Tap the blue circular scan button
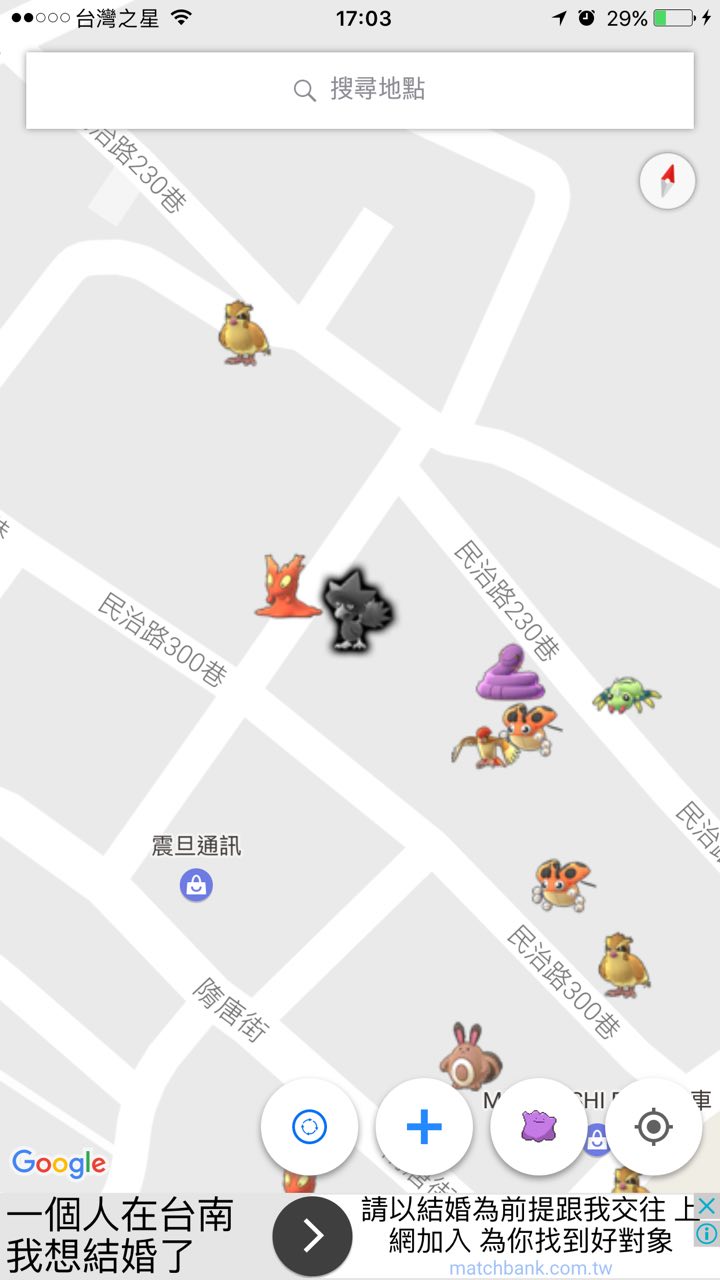Viewport: 720px width, 1280px height. (309, 1127)
